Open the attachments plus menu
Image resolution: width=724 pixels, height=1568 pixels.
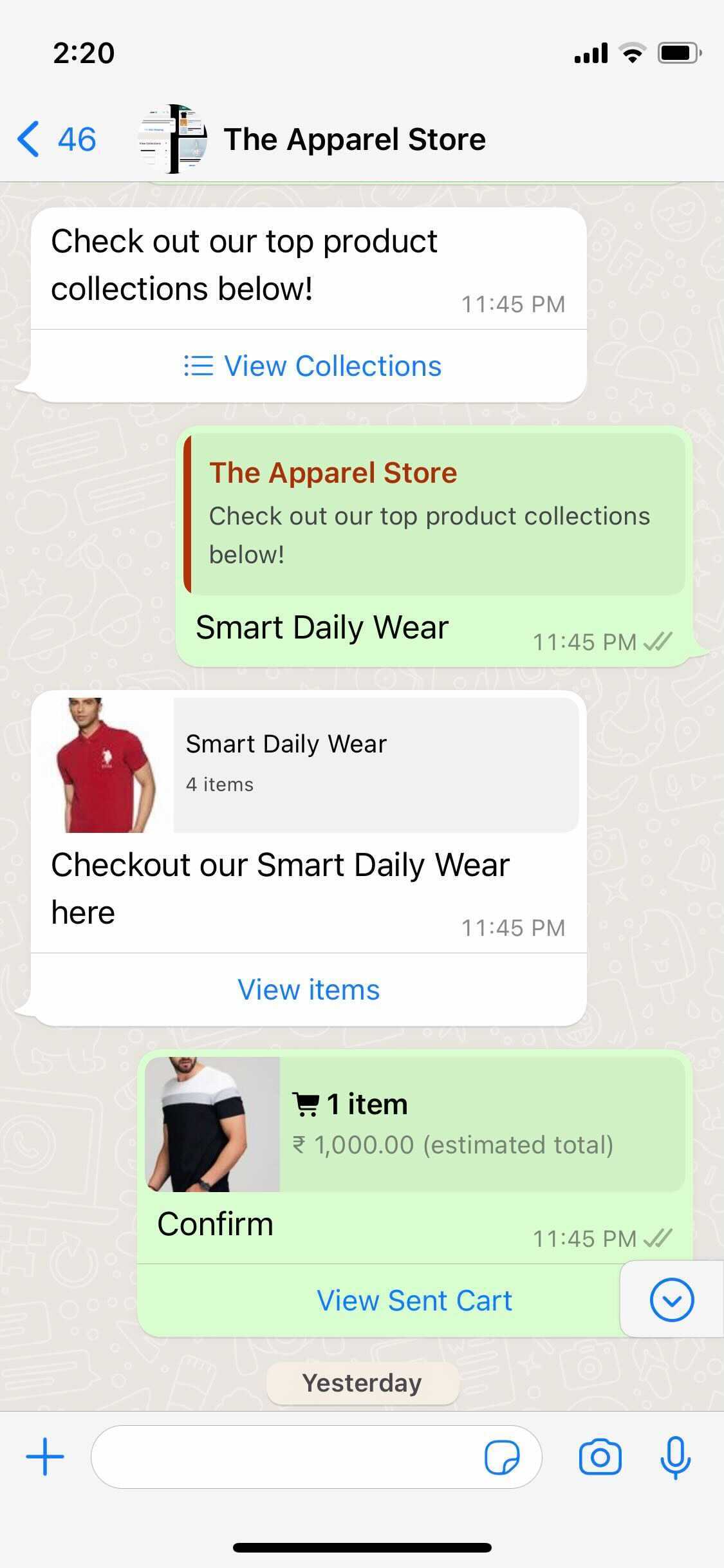click(45, 1457)
